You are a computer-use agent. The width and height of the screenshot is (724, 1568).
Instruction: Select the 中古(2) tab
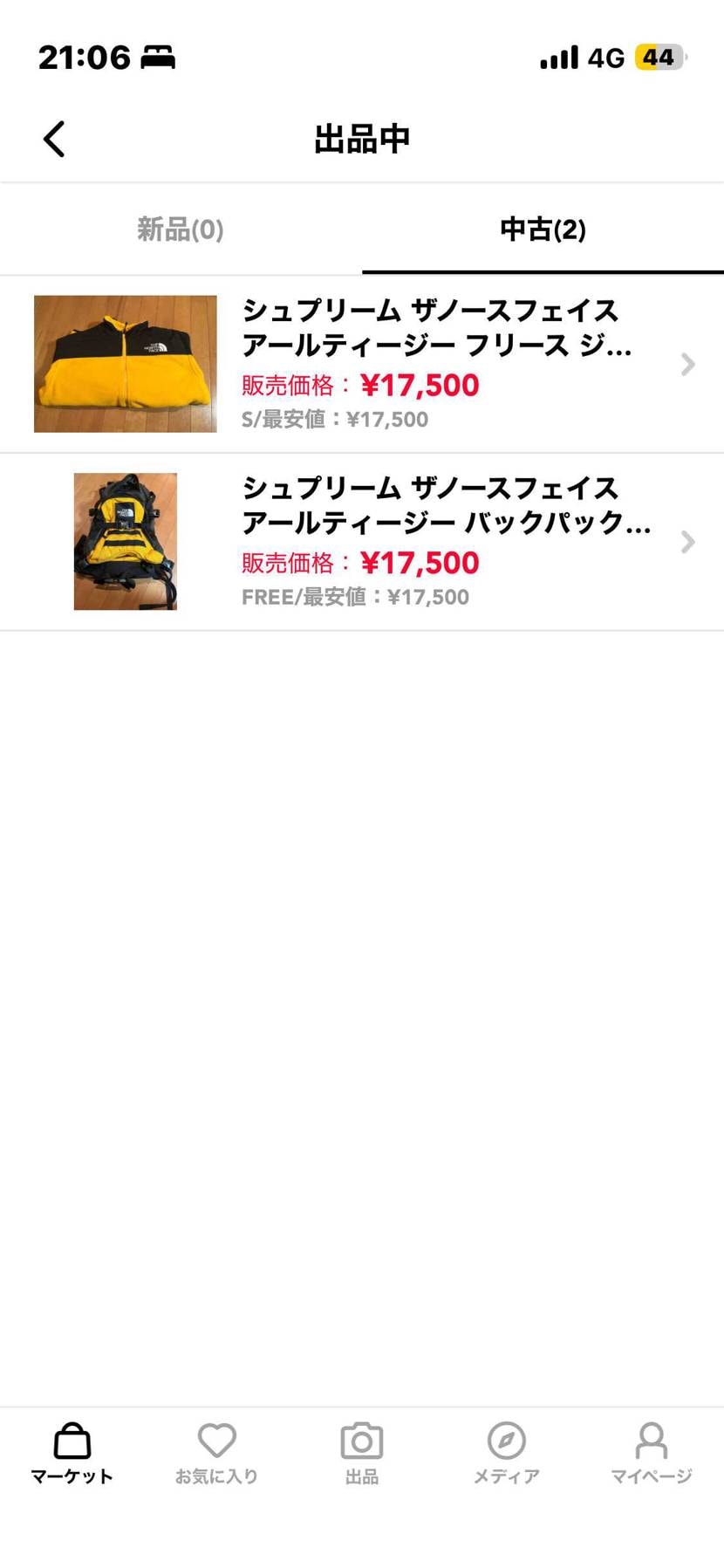coord(543,229)
